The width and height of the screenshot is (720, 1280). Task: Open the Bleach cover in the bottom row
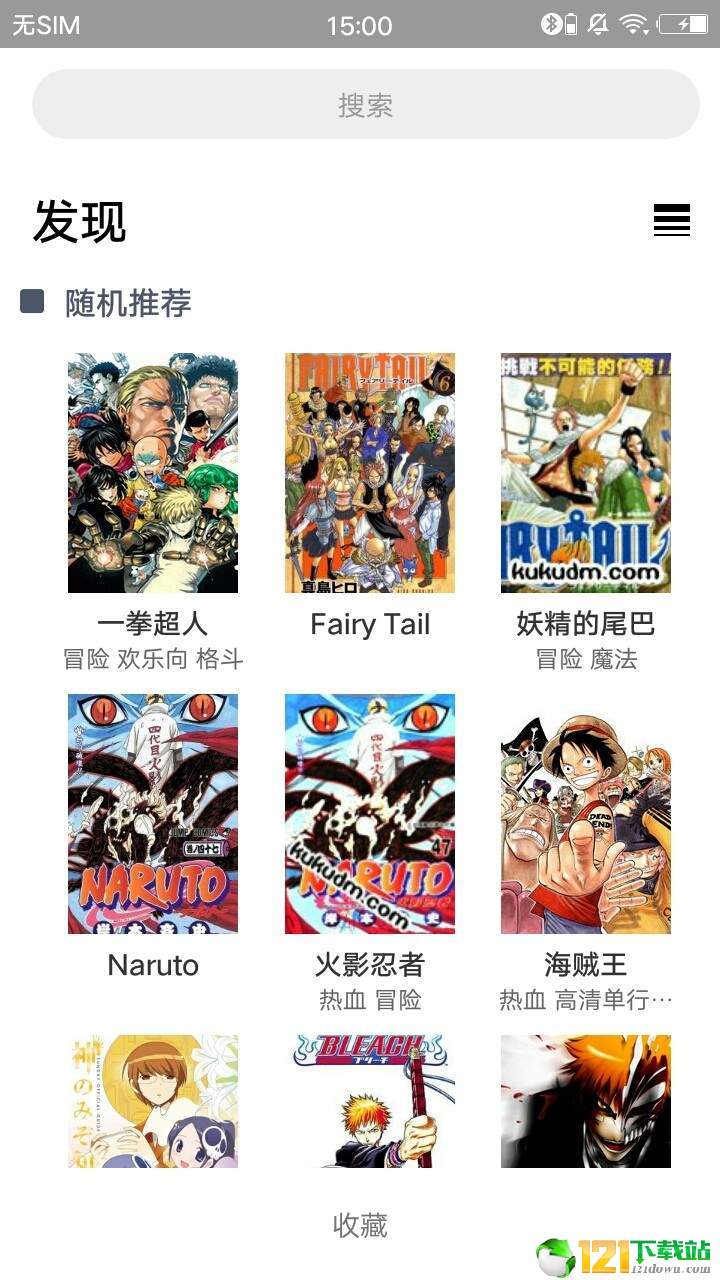tap(369, 1100)
